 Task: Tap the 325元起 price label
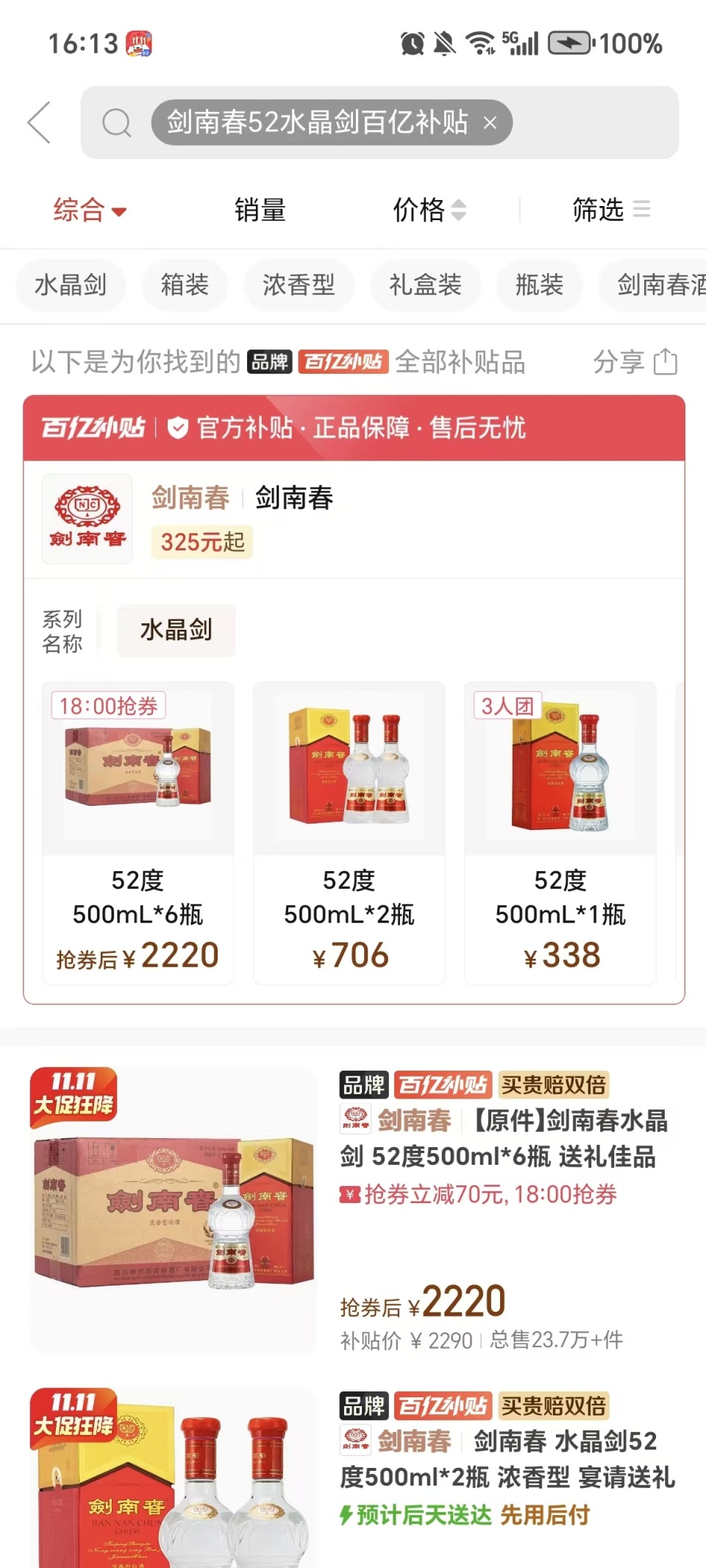point(201,542)
